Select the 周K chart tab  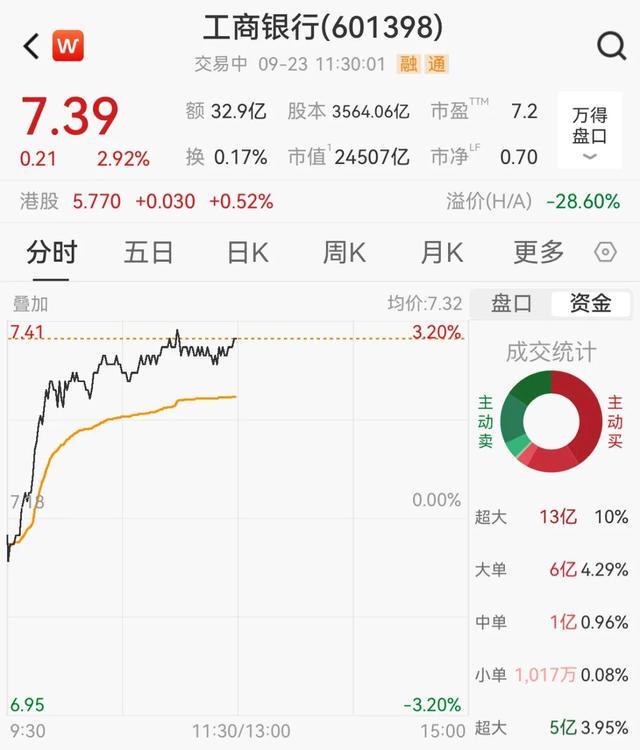point(344,252)
